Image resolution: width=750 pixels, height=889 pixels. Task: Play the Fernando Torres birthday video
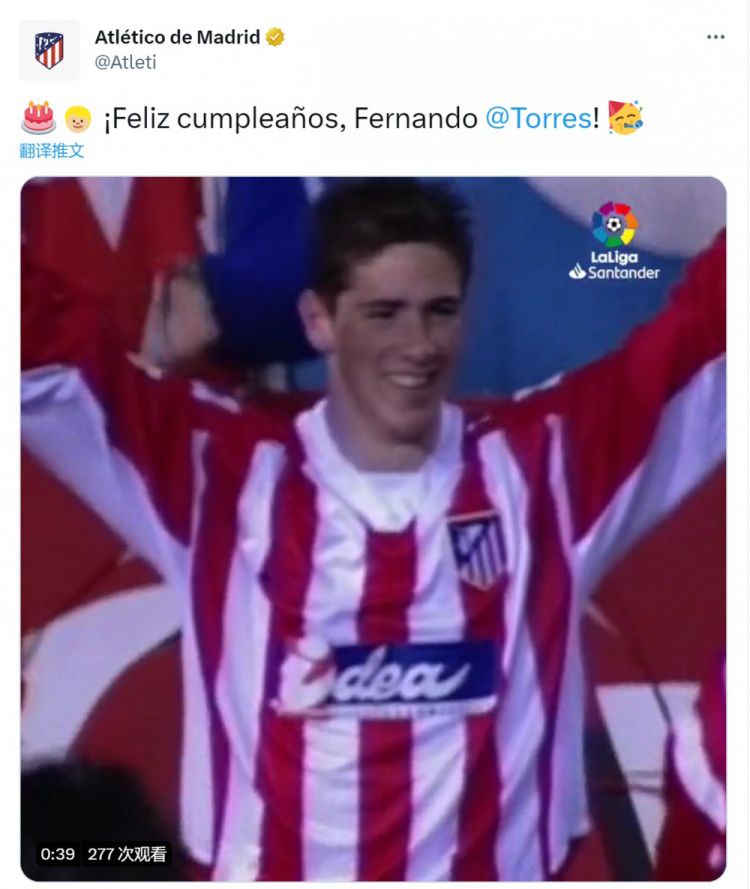[373, 528]
